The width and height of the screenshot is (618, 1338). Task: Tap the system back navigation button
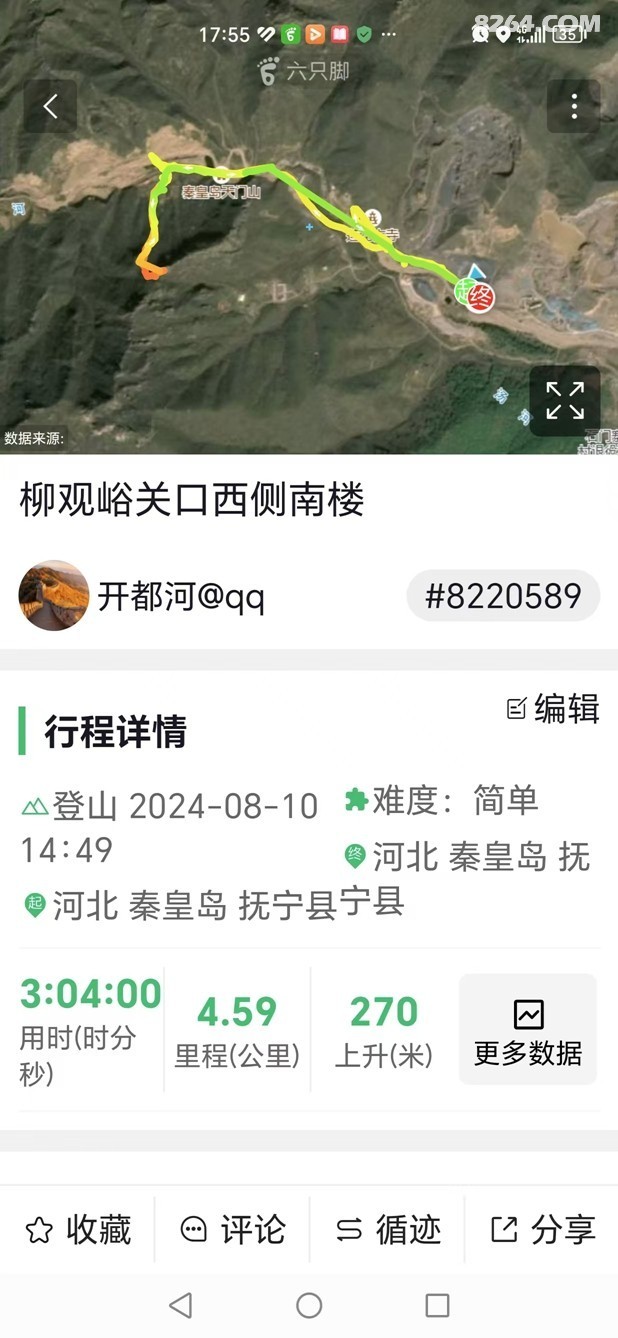click(181, 1305)
